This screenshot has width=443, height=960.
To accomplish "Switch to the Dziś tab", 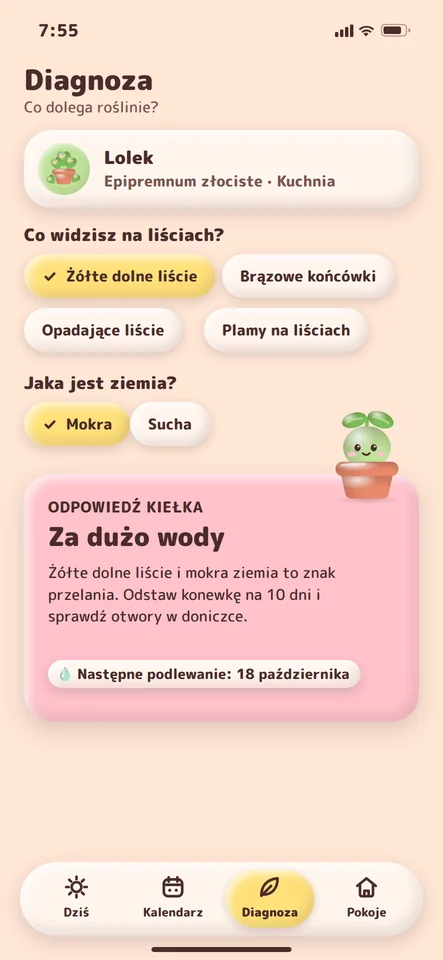I will point(76,898).
